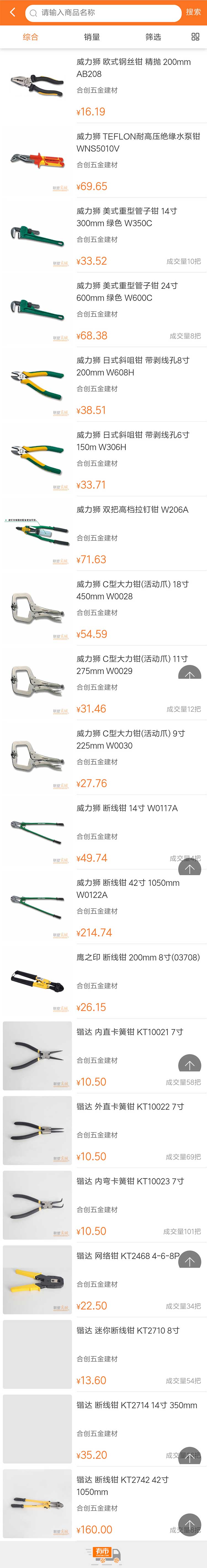Image resolution: width=207 pixels, height=1568 pixels.
Task: Open 锴达 迷你断线钳 KT2710 8寸
Action: (128, 1330)
